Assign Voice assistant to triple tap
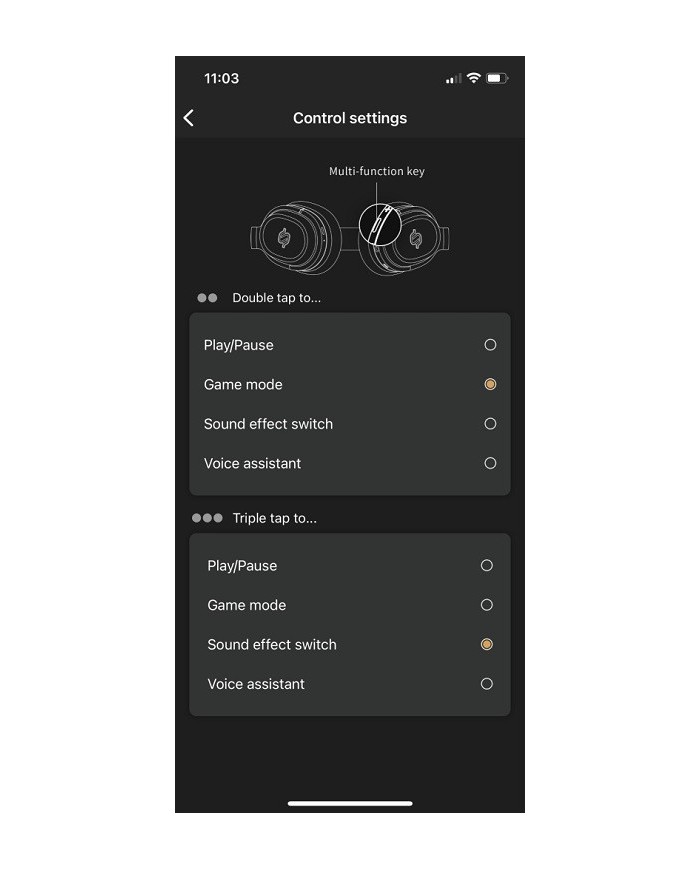Image resolution: width=700 pixels, height=869 pixels. 487,684
